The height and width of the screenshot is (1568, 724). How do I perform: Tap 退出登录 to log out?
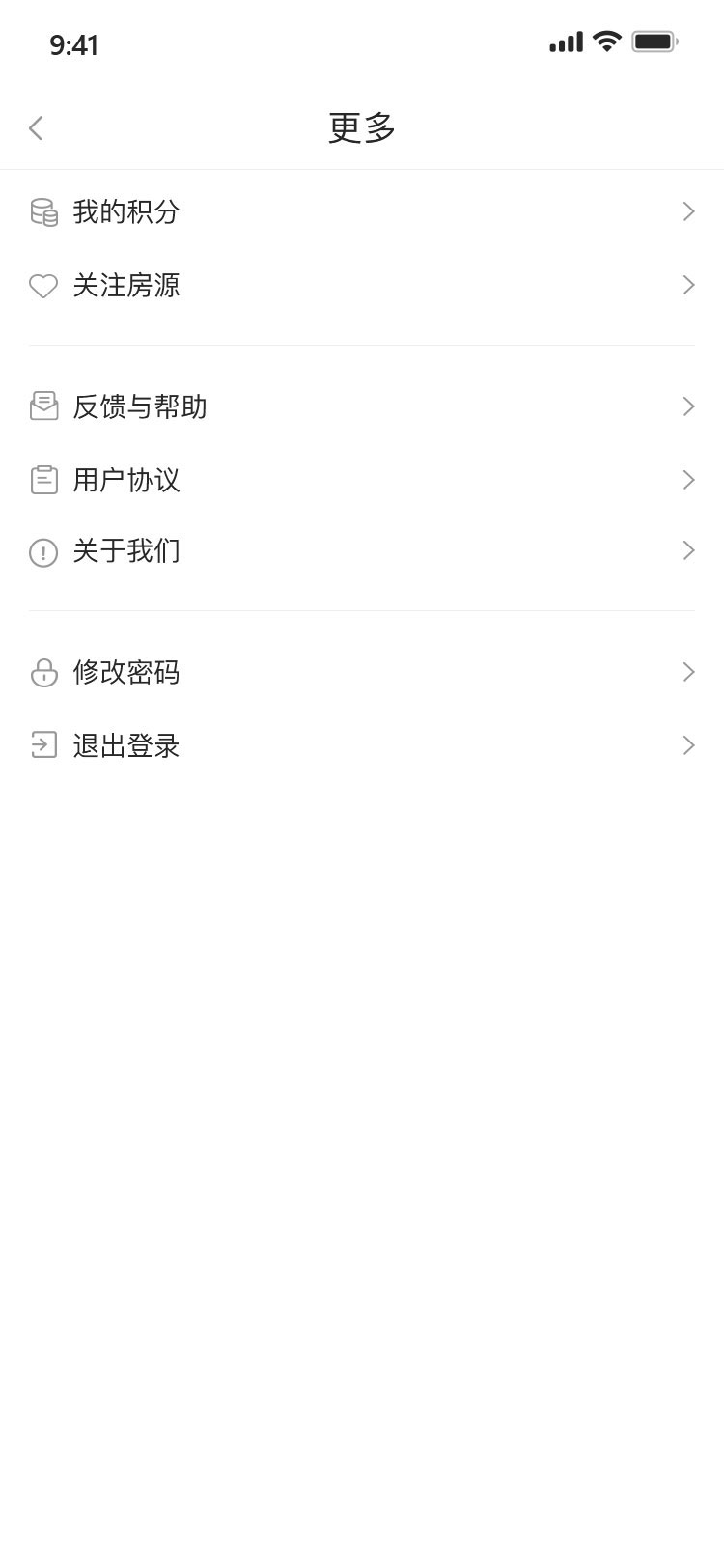(362, 745)
